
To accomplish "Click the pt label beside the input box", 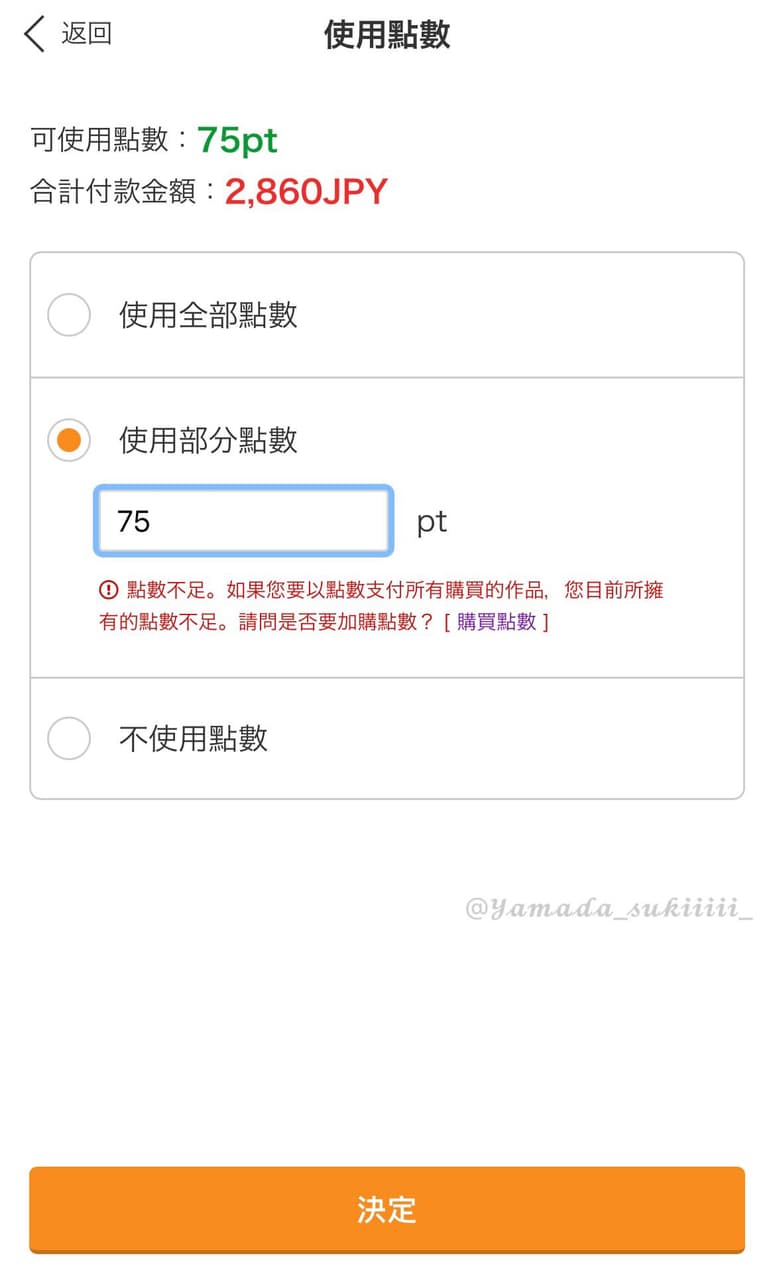I will tap(430, 521).
